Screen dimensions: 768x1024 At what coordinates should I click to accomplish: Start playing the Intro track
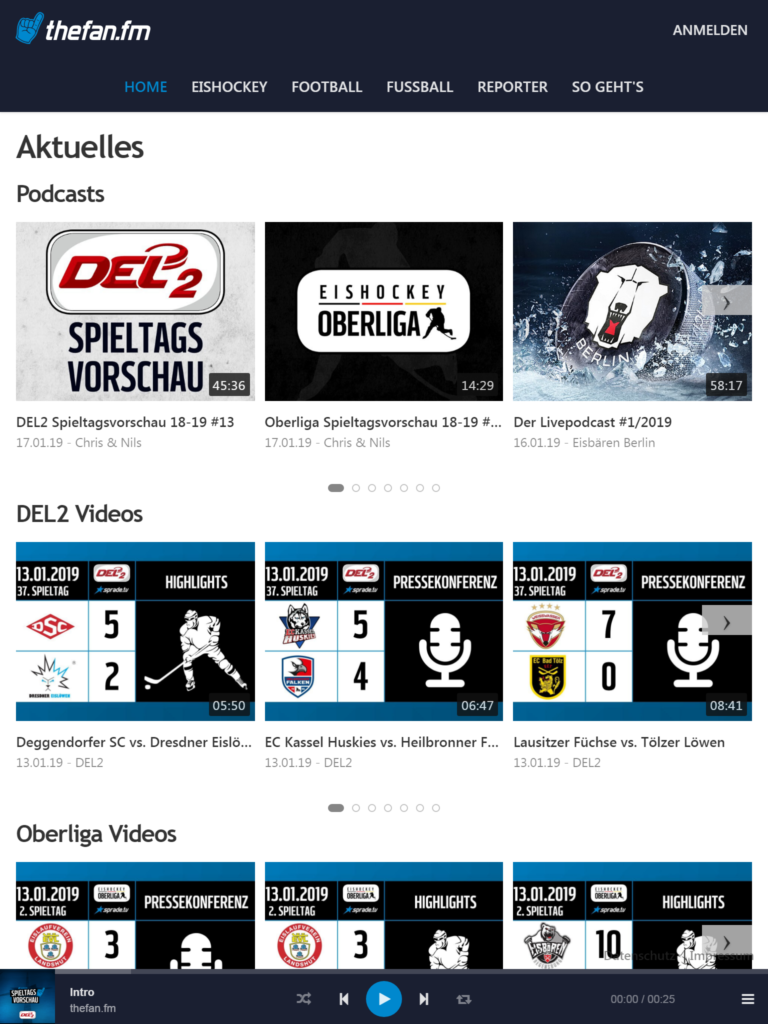point(383,999)
